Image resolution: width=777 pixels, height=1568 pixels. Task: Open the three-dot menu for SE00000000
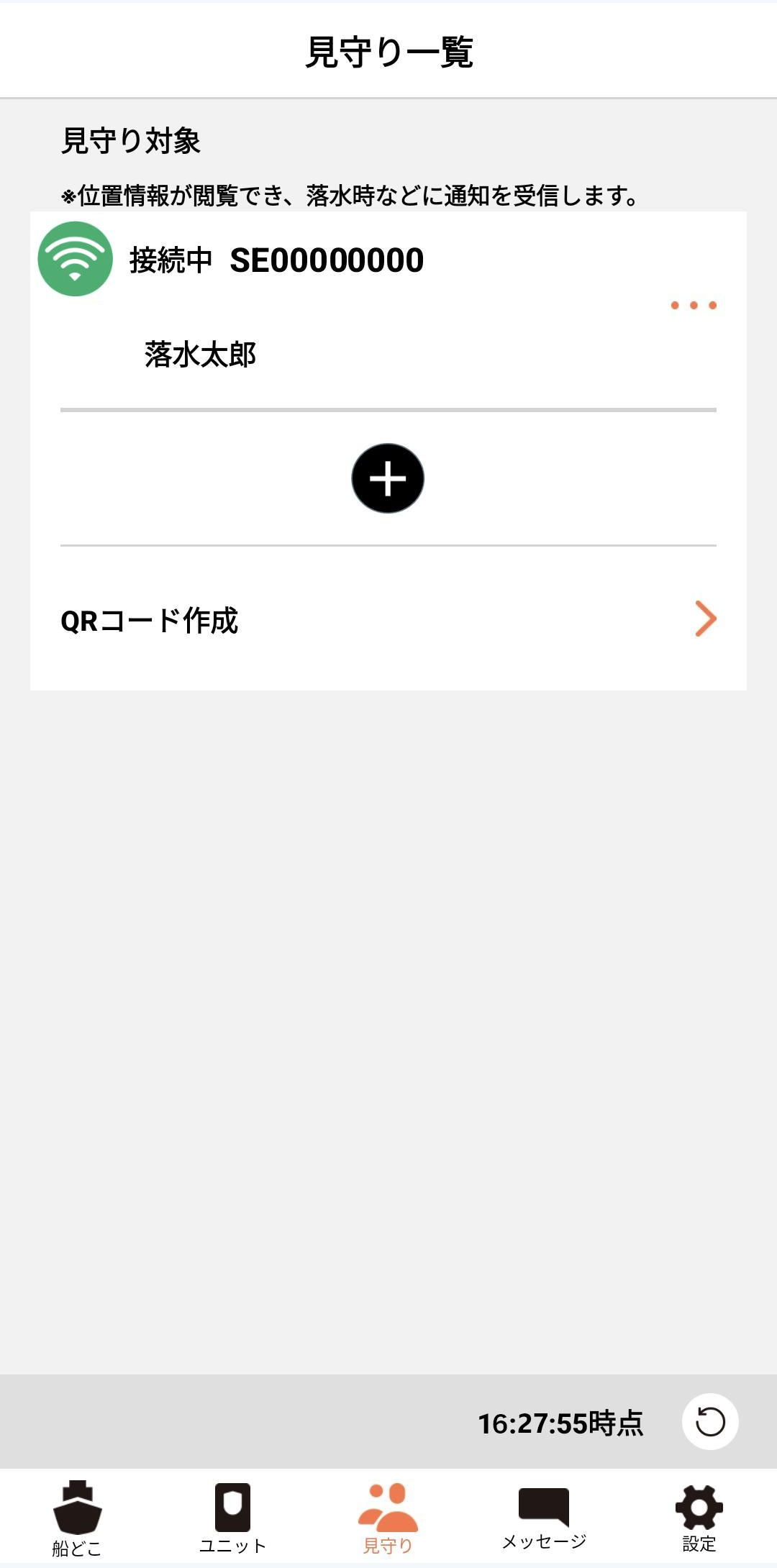click(694, 305)
